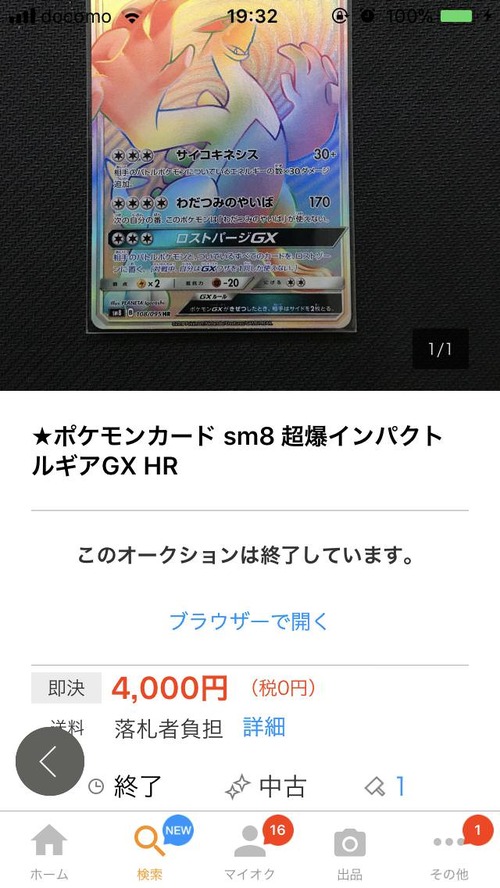The image size is (500, 888).
Task: Switch to the ホーム tab
Action: [x=49, y=849]
